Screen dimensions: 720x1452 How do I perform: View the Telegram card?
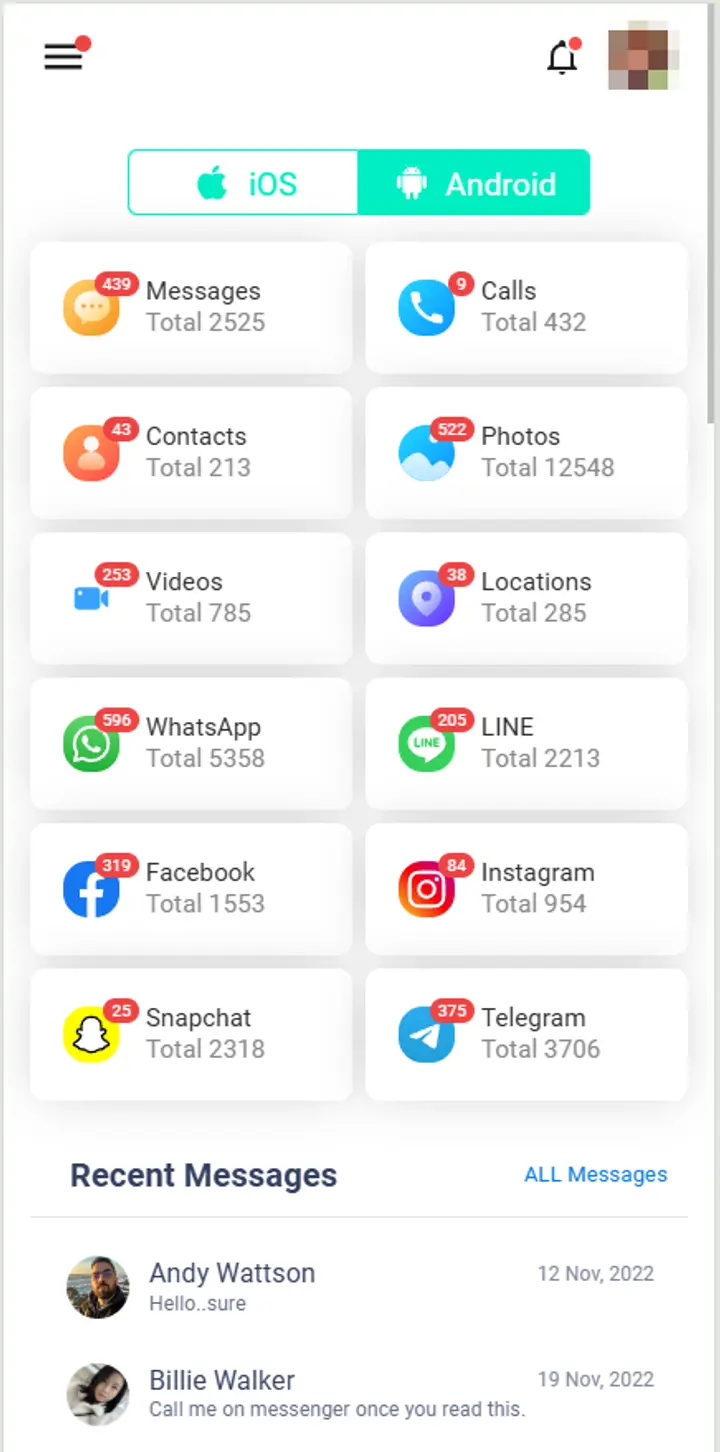pyautogui.click(x=526, y=1034)
